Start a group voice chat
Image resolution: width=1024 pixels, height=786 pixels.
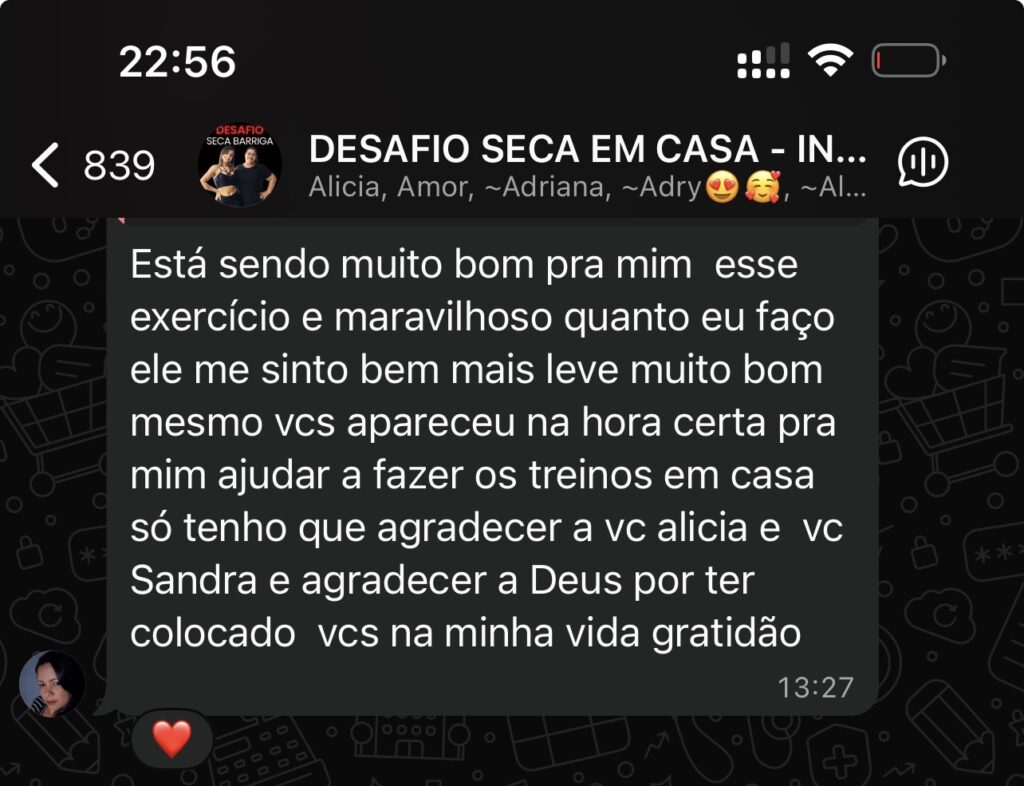pyautogui.click(x=922, y=163)
